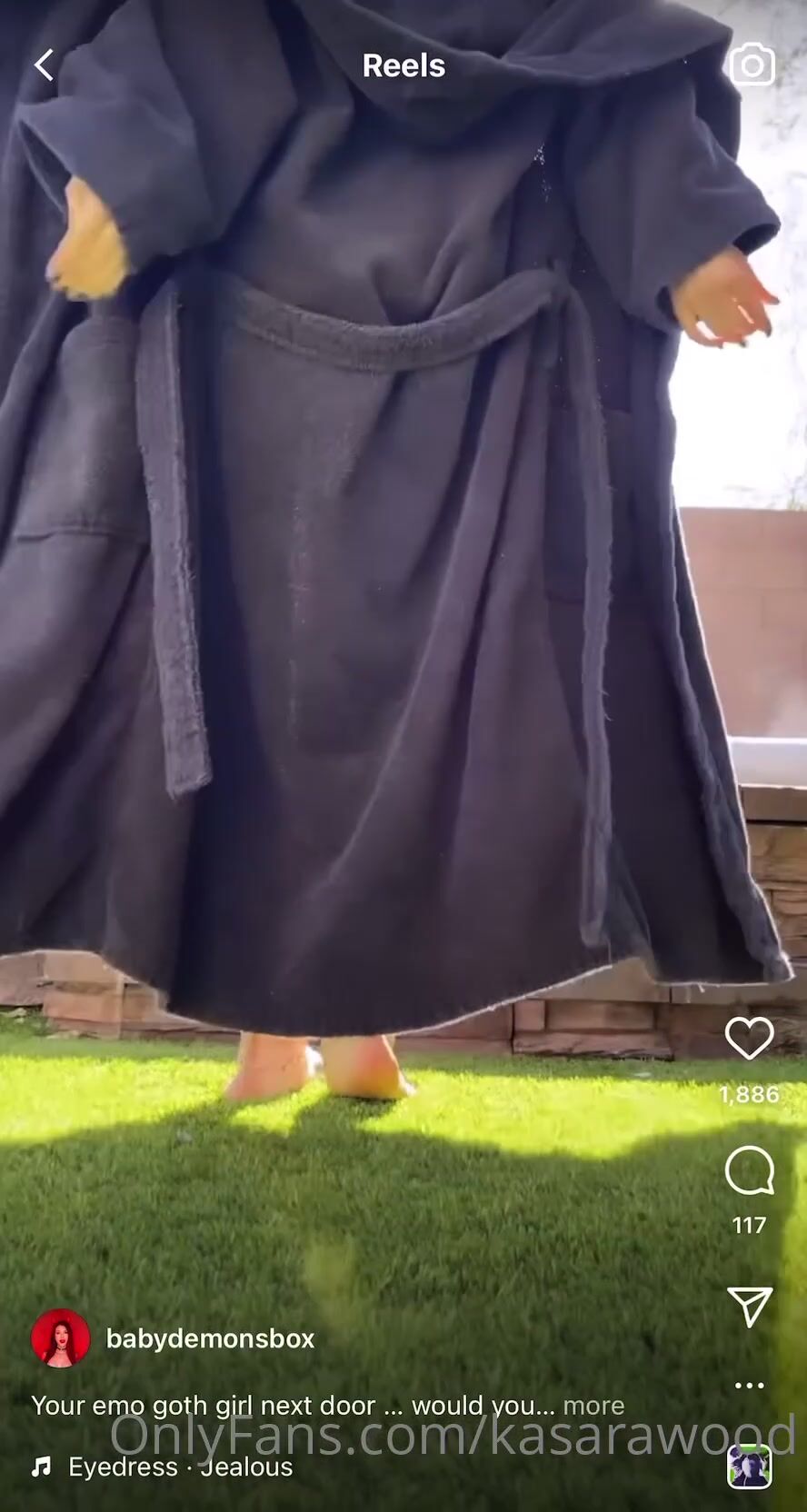Share this reel via the send icon
Viewport: 807px width, 1512px height.
pos(750,1306)
